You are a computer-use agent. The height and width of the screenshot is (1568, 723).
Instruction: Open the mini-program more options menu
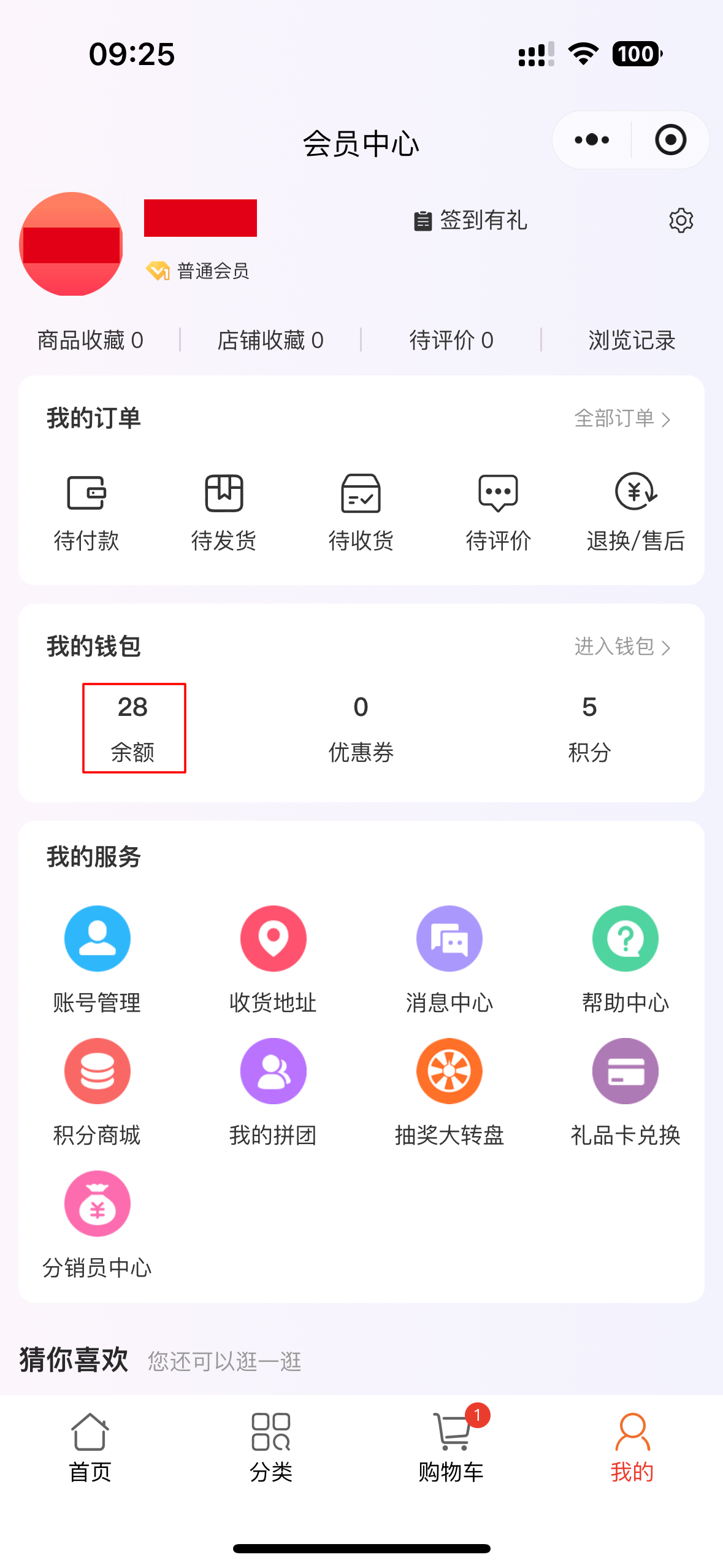click(x=589, y=140)
